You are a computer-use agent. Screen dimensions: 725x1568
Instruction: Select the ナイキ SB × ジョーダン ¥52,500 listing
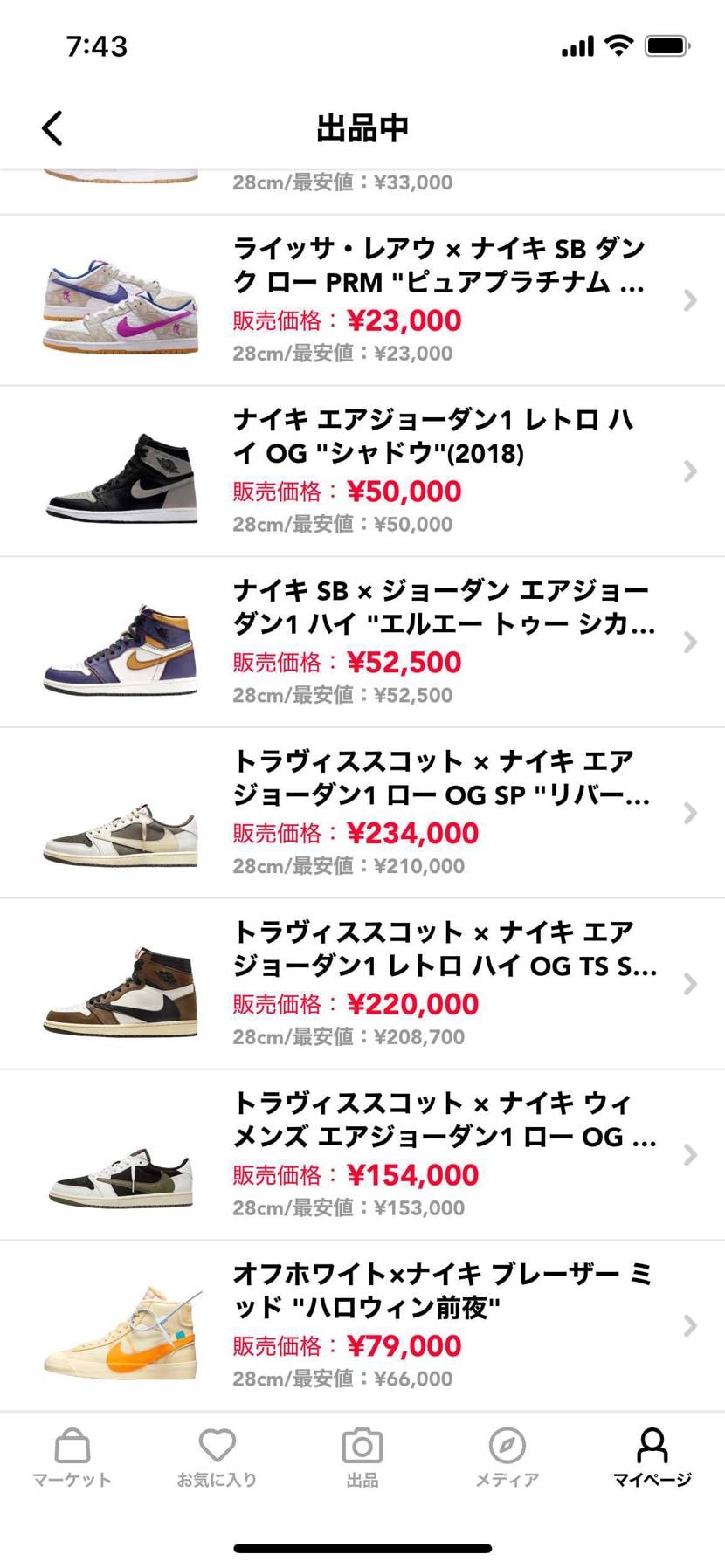(x=362, y=643)
